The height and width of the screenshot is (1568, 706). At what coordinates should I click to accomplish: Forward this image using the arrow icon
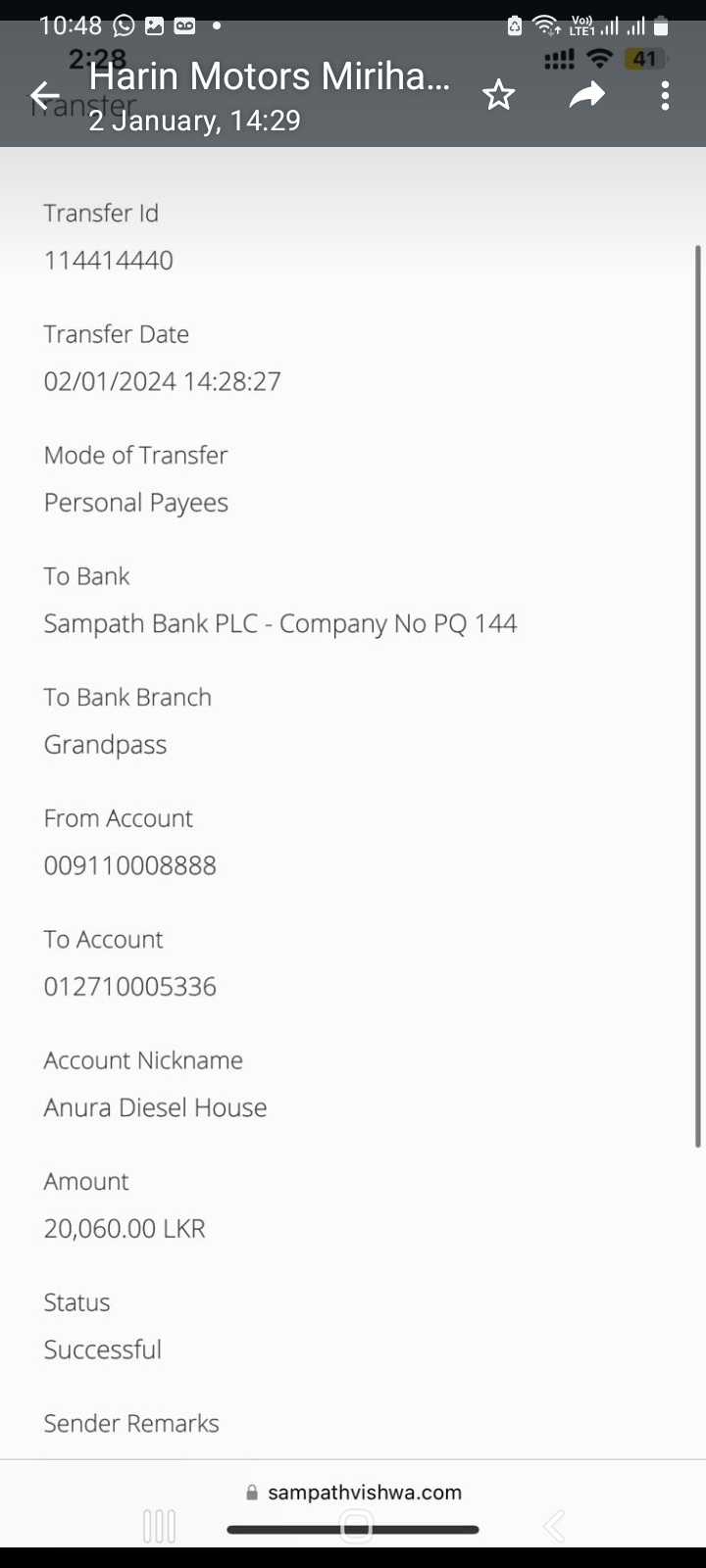(x=586, y=95)
